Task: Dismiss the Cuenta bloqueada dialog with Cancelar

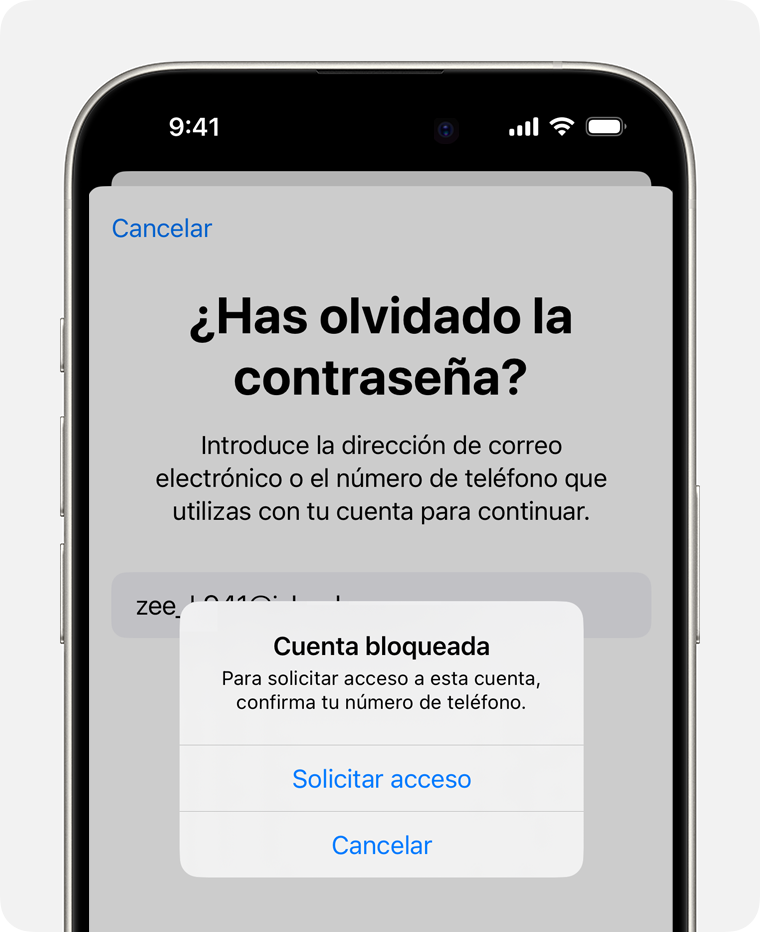Action: click(381, 845)
